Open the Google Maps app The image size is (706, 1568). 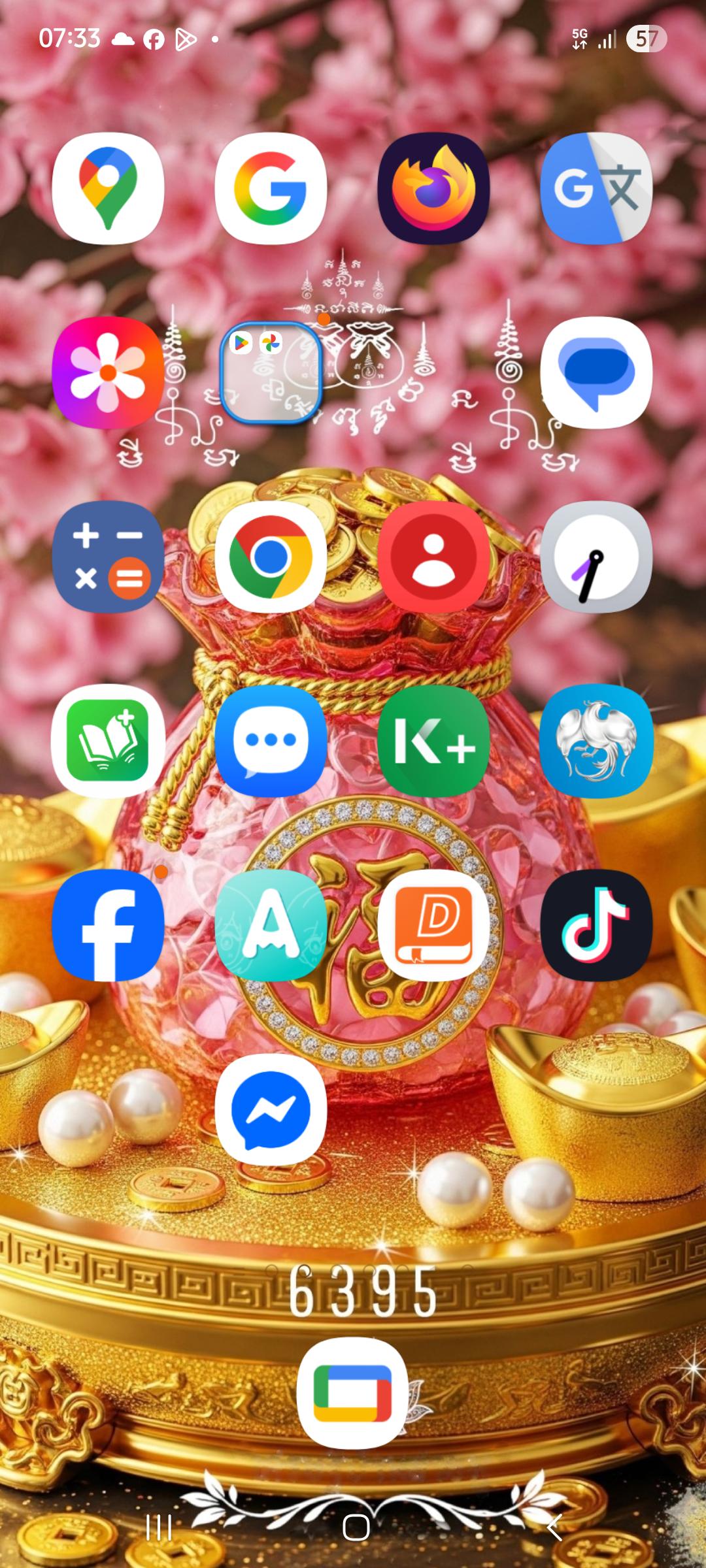(108, 188)
